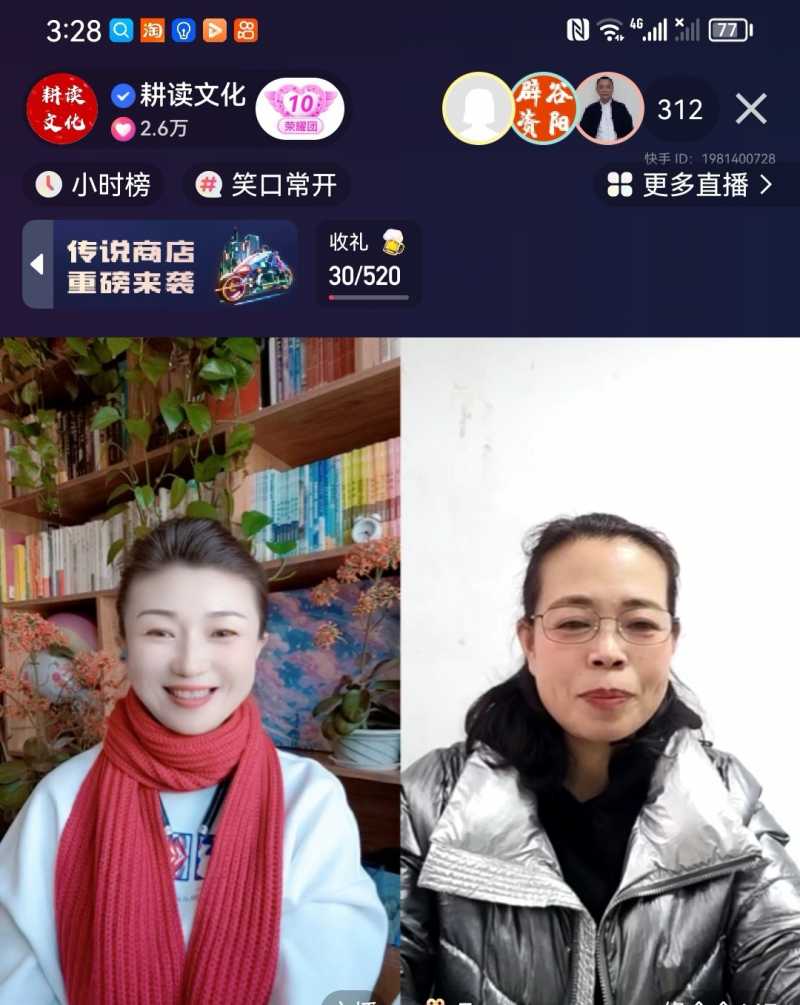Click the grid icon beside 更多直播
Screen dimensions: 800x1005
(620, 185)
